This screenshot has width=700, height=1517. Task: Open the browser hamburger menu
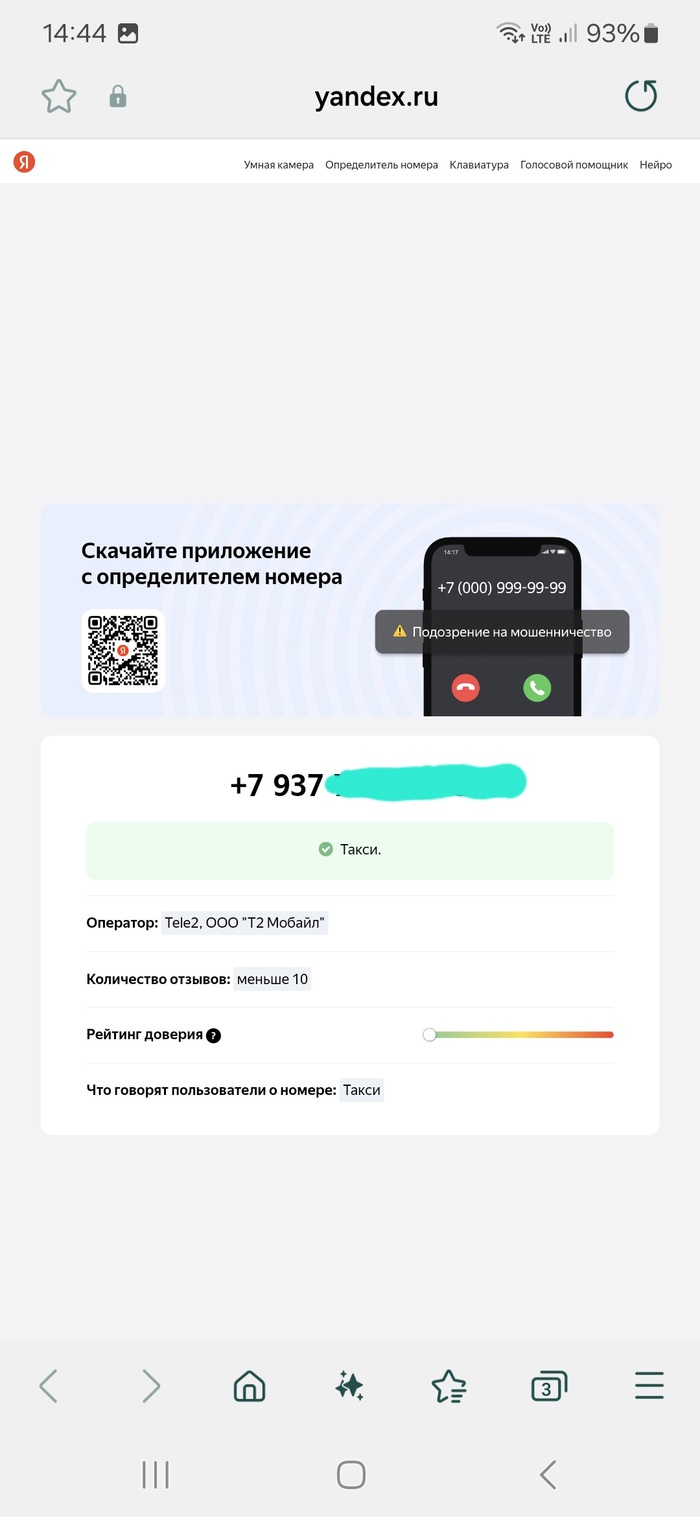[649, 1385]
